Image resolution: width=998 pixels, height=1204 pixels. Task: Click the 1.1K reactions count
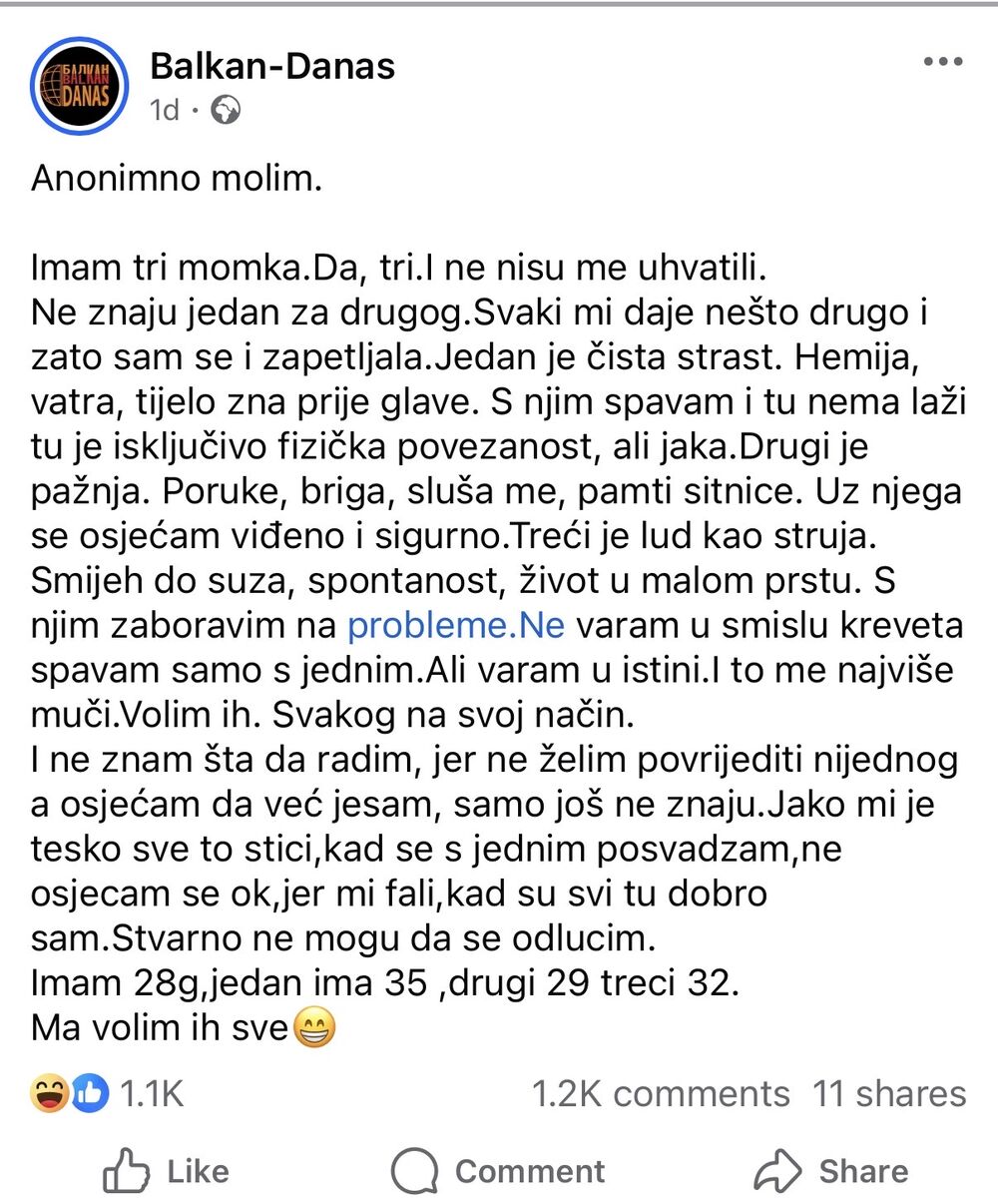(x=152, y=1092)
